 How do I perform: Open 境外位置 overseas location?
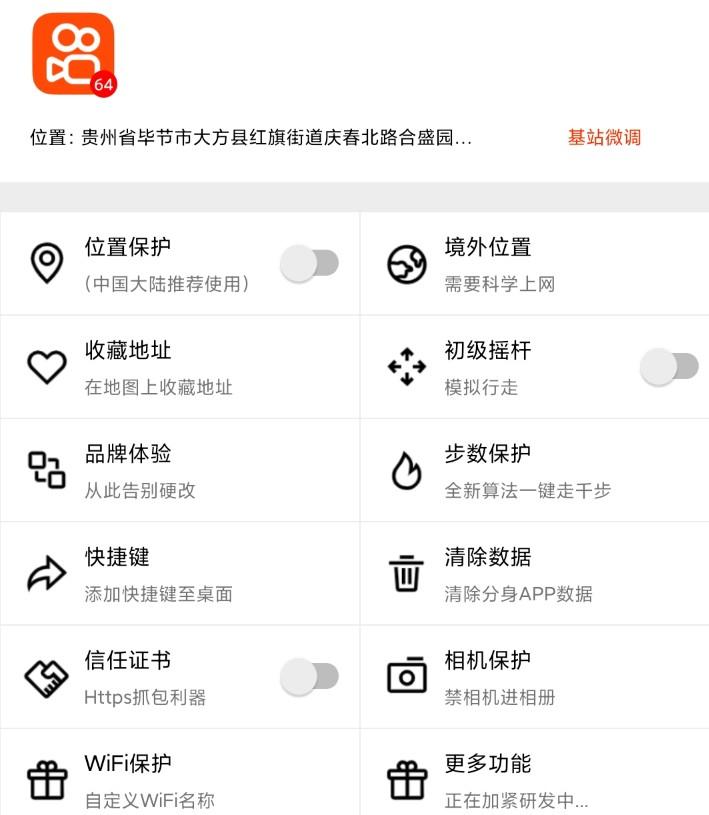[x=534, y=264]
